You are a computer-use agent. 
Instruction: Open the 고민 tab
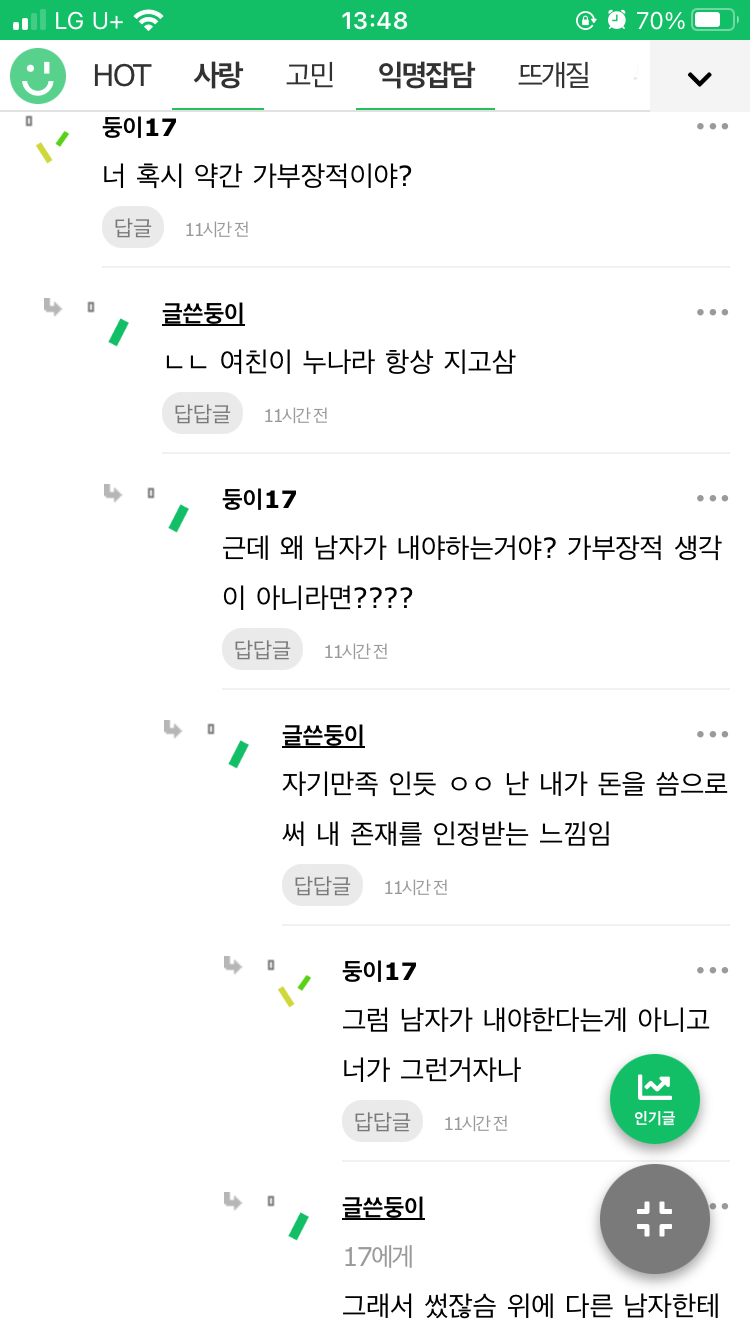pyautogui.click(x=310, y=76)
